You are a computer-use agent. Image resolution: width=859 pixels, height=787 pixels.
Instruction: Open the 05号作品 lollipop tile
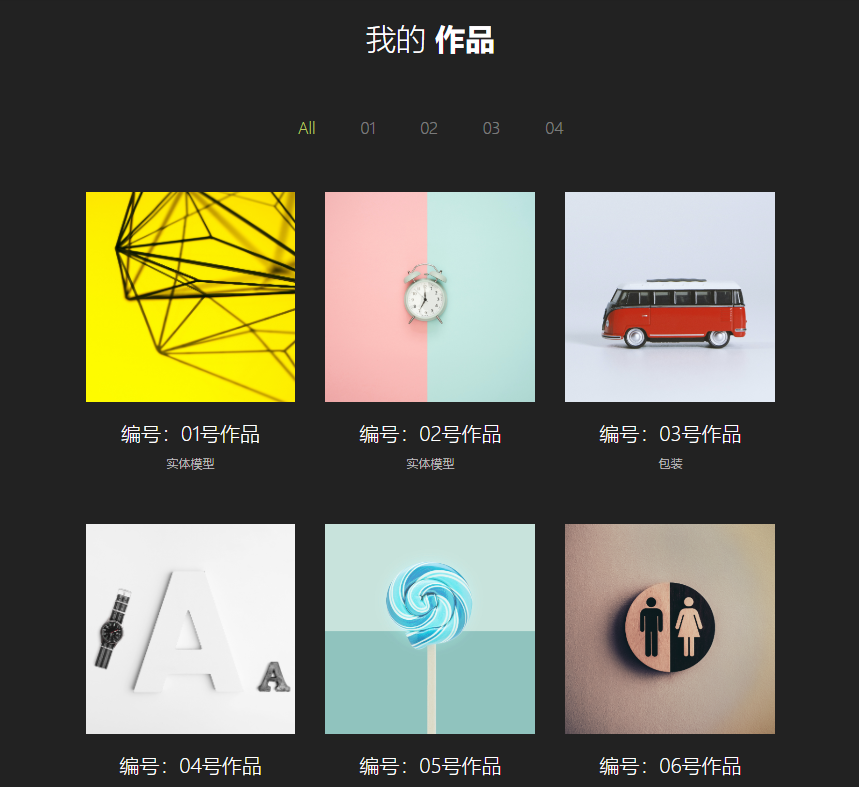click(430, 629)
